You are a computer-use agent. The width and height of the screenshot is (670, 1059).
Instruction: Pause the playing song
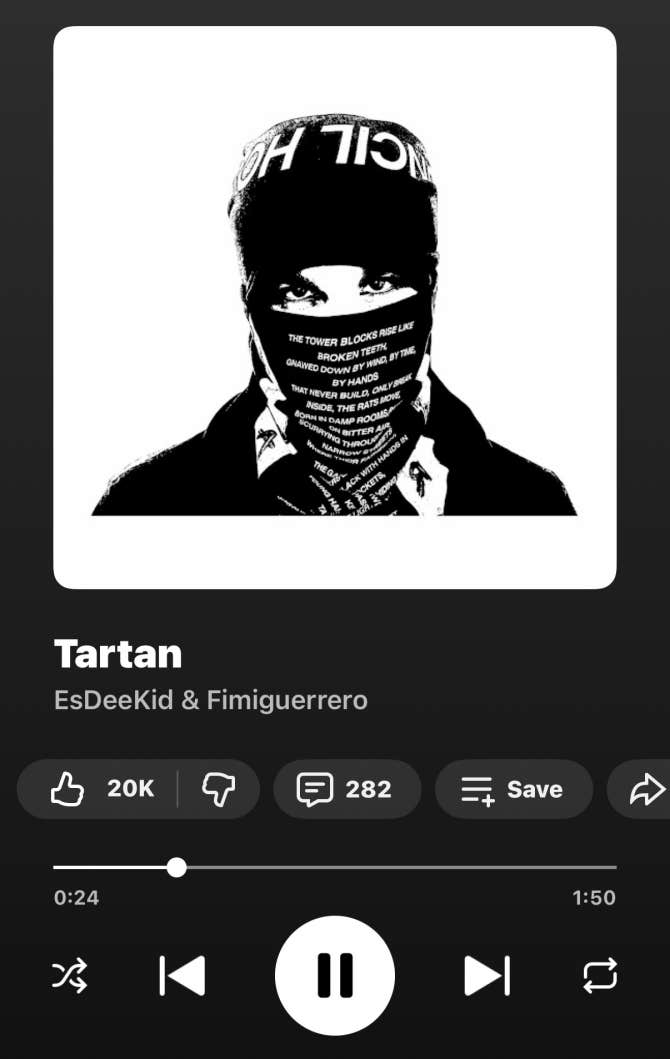(335, 975)
